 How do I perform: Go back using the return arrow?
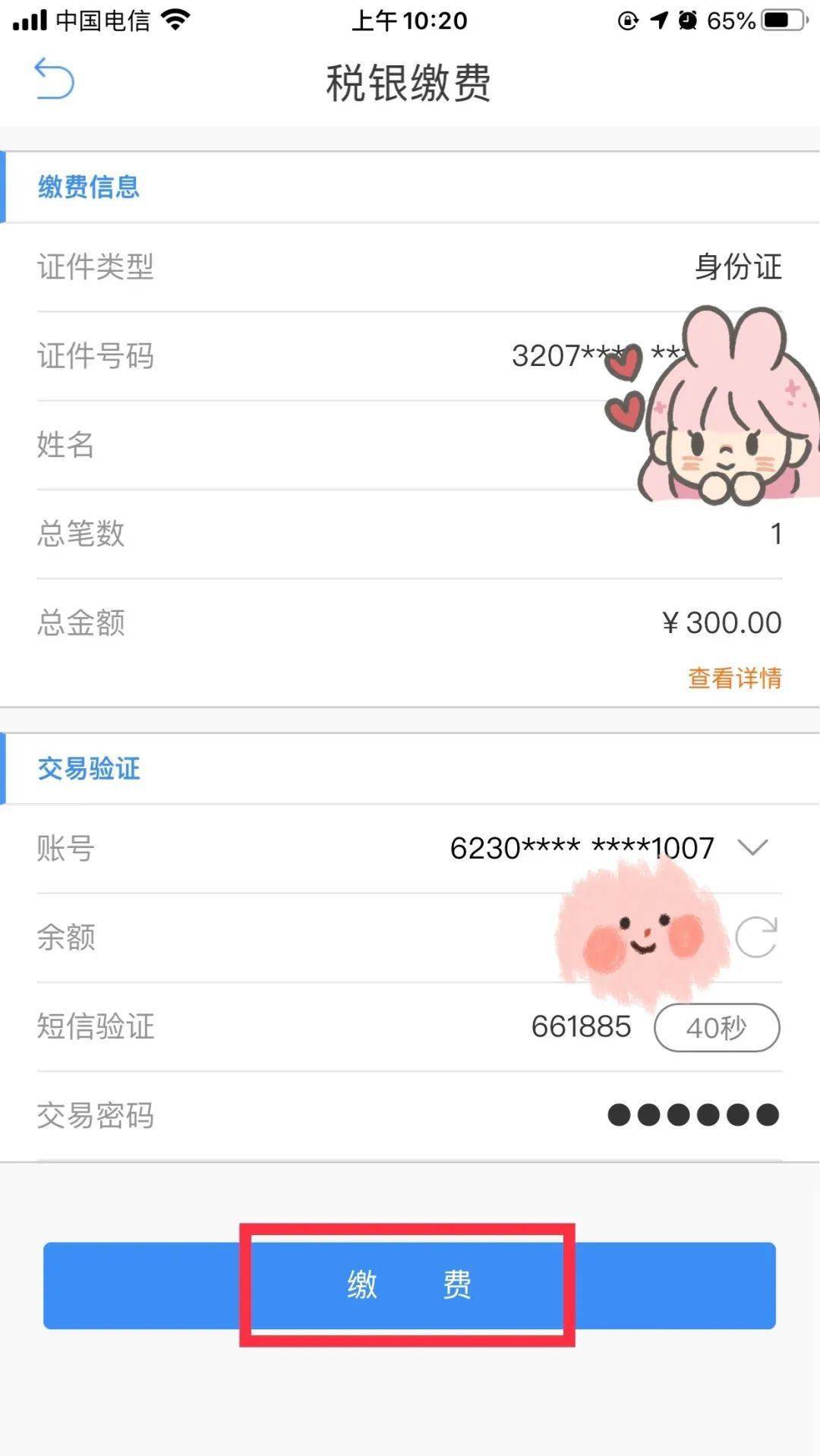click(x=54, y=79)
